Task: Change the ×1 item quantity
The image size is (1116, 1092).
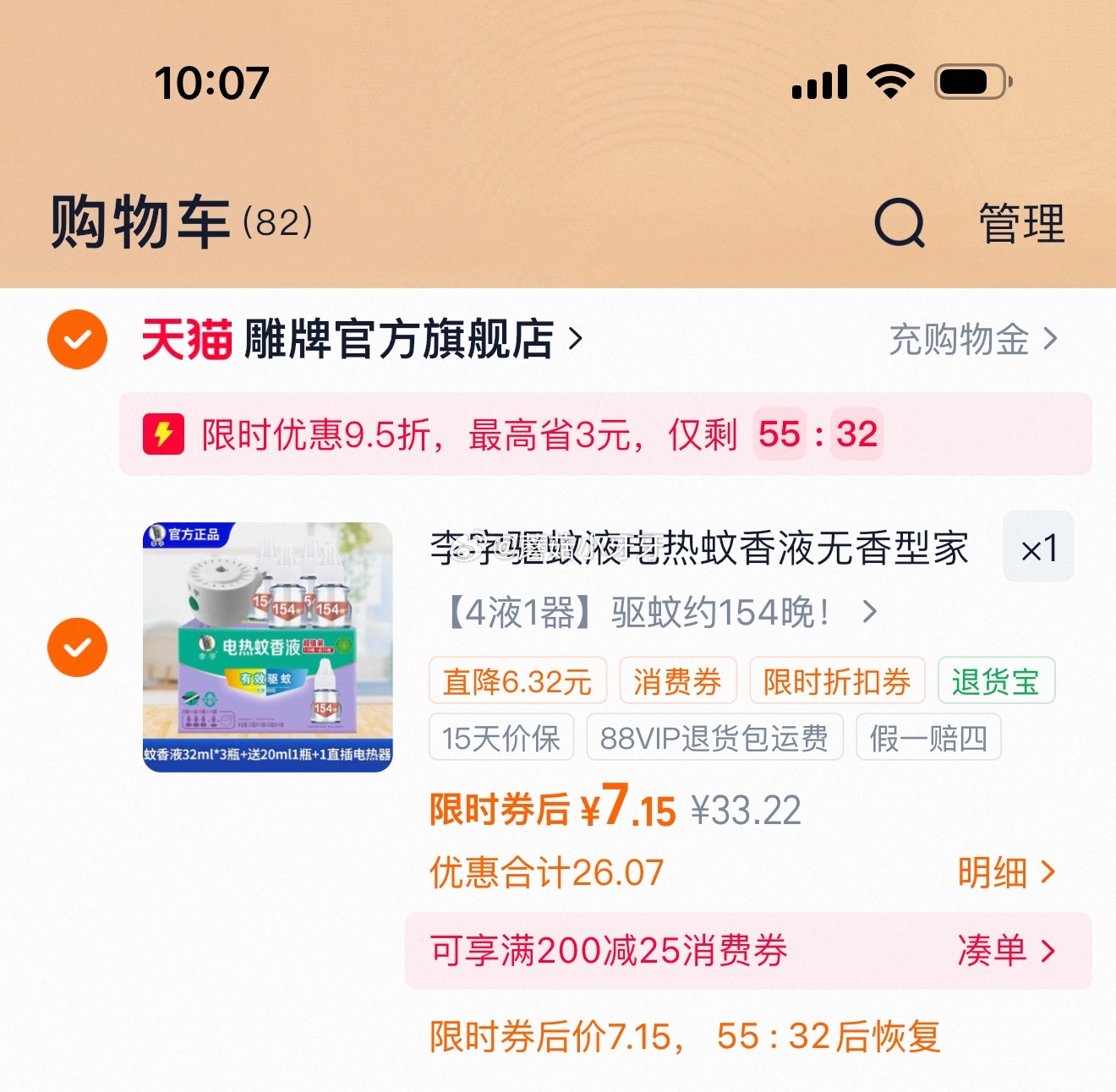Action: coord(1038,549)
